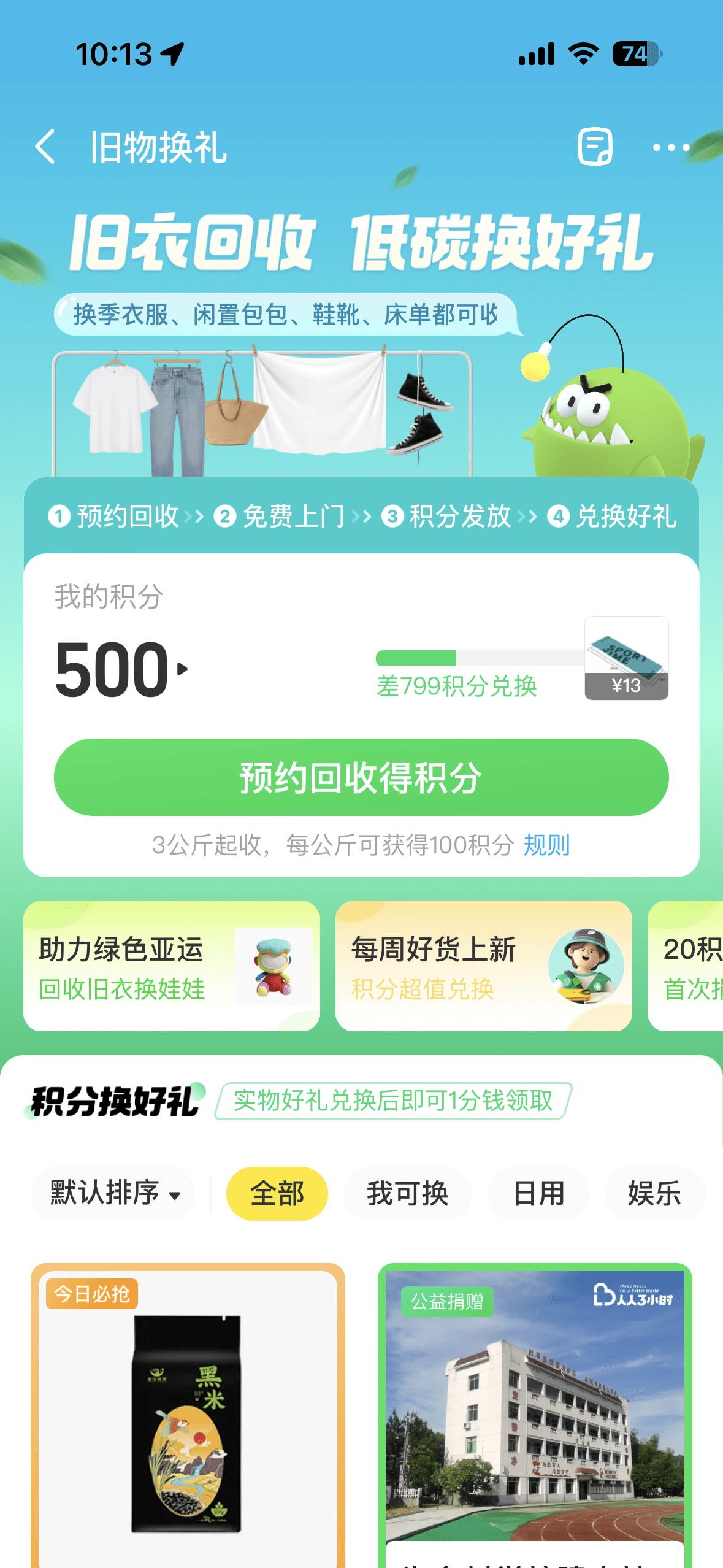The height and width of the screenshot is (1568, 723).
Task: Tap 预约回收得积分 button
Action: (x=361, y=777)
